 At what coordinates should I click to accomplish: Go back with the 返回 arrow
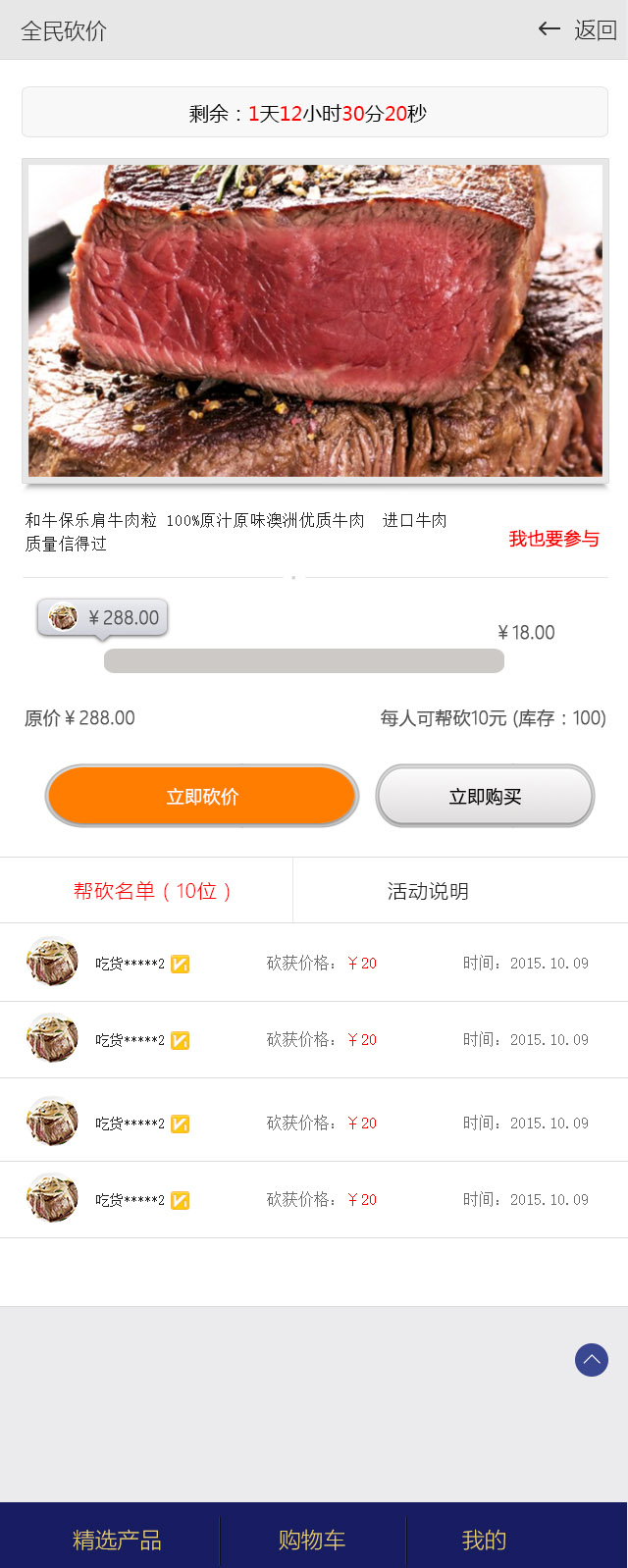(x=577, y=30)
